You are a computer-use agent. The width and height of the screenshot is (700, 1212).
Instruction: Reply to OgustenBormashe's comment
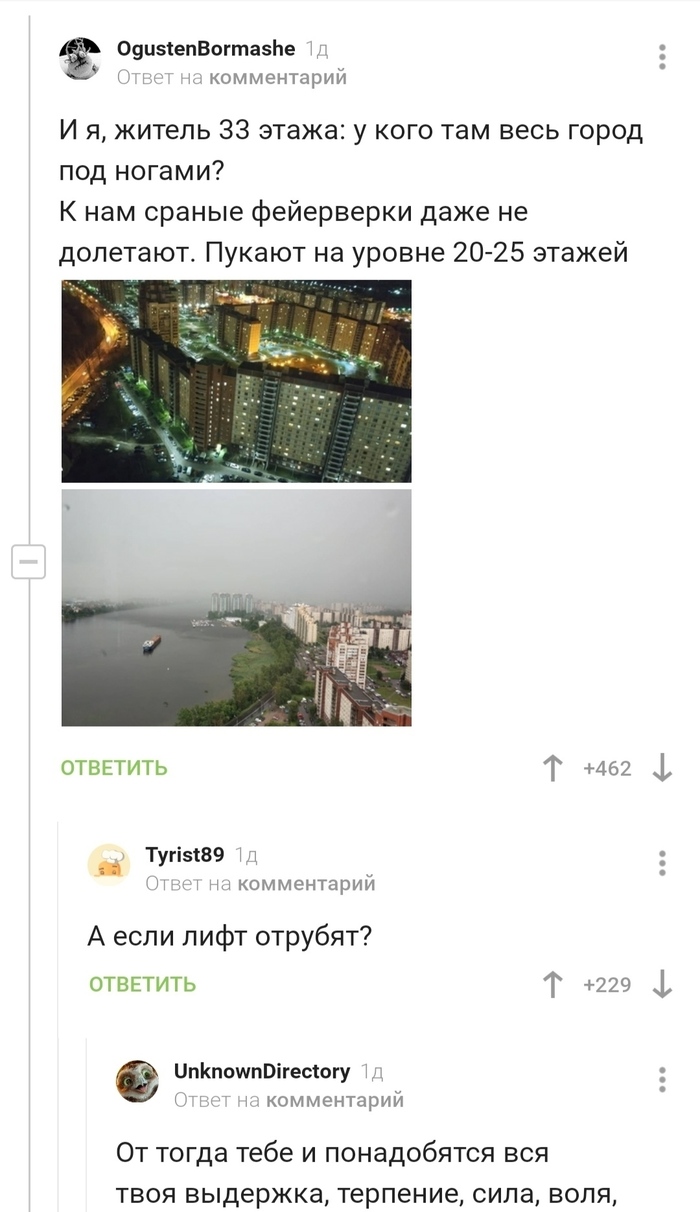114,768
